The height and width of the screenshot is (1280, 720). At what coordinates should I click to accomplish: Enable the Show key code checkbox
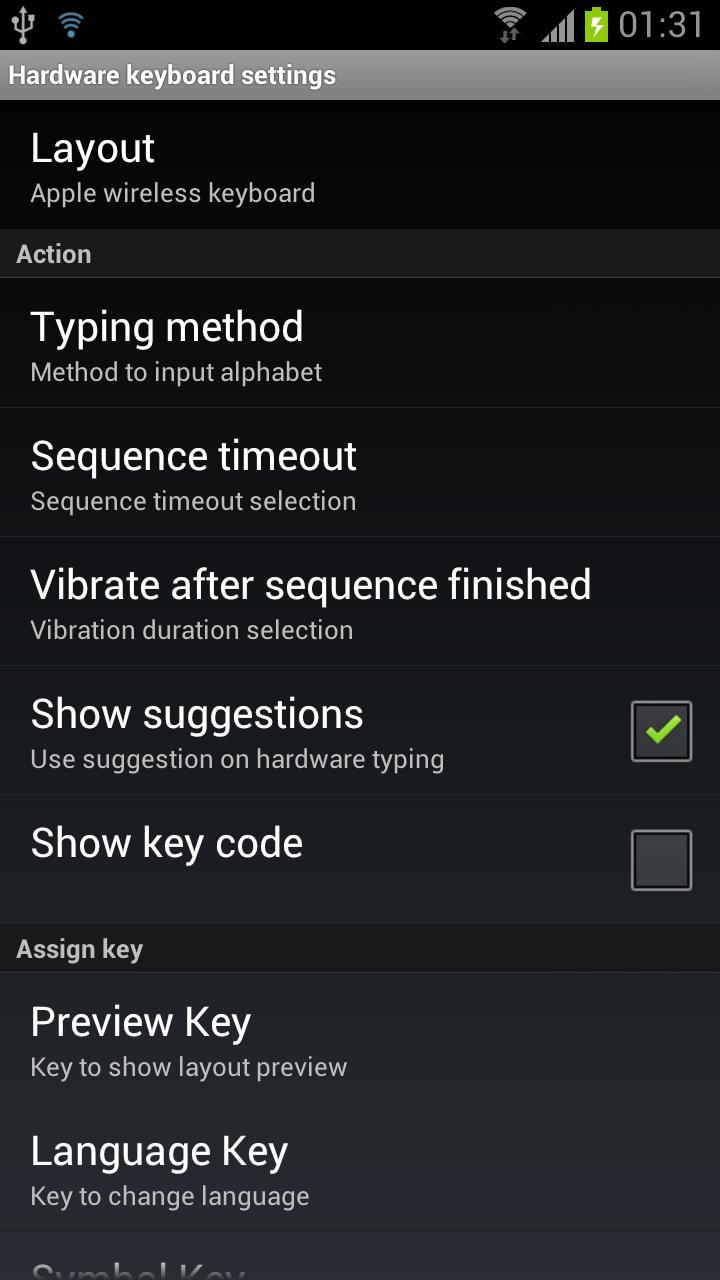661,860
